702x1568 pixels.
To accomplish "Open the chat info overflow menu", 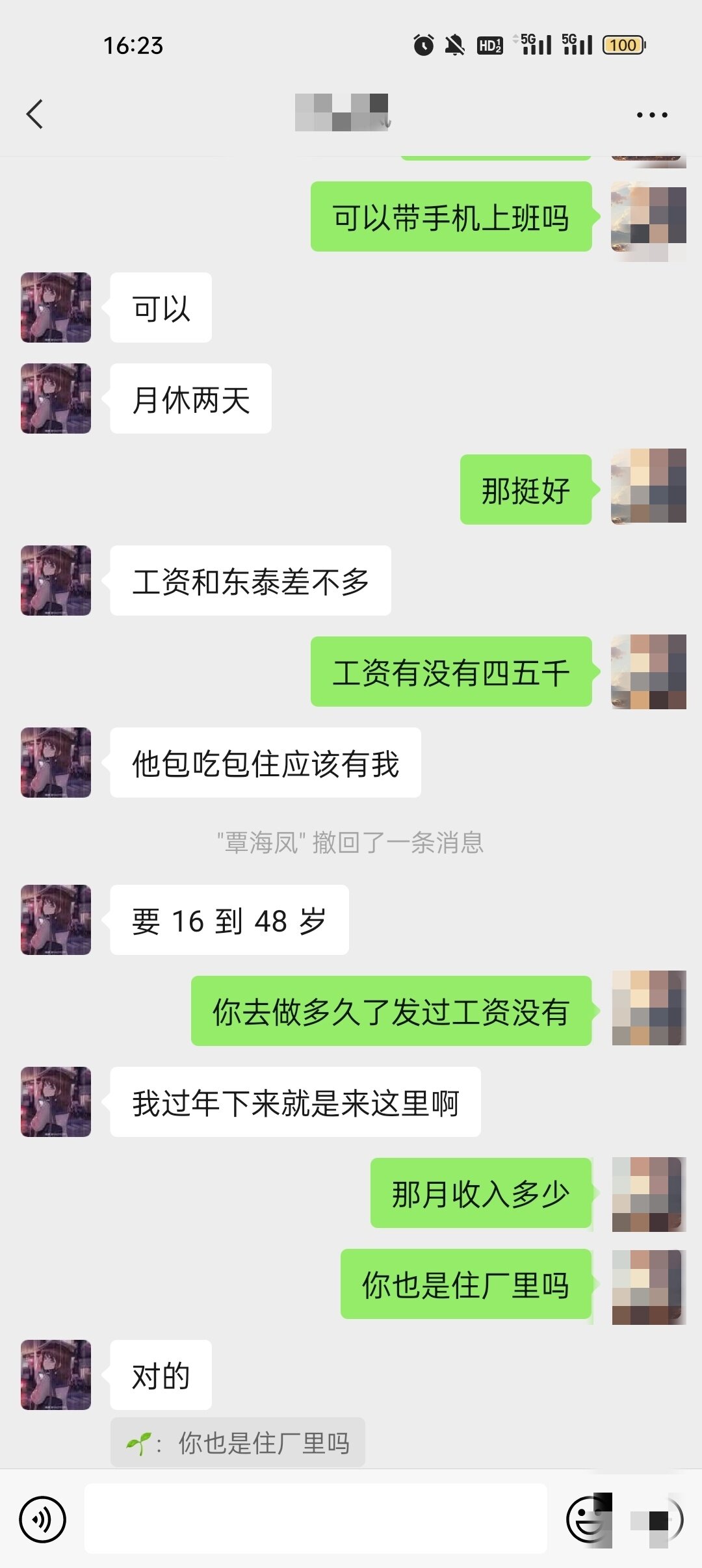I will tap(651, 115).
